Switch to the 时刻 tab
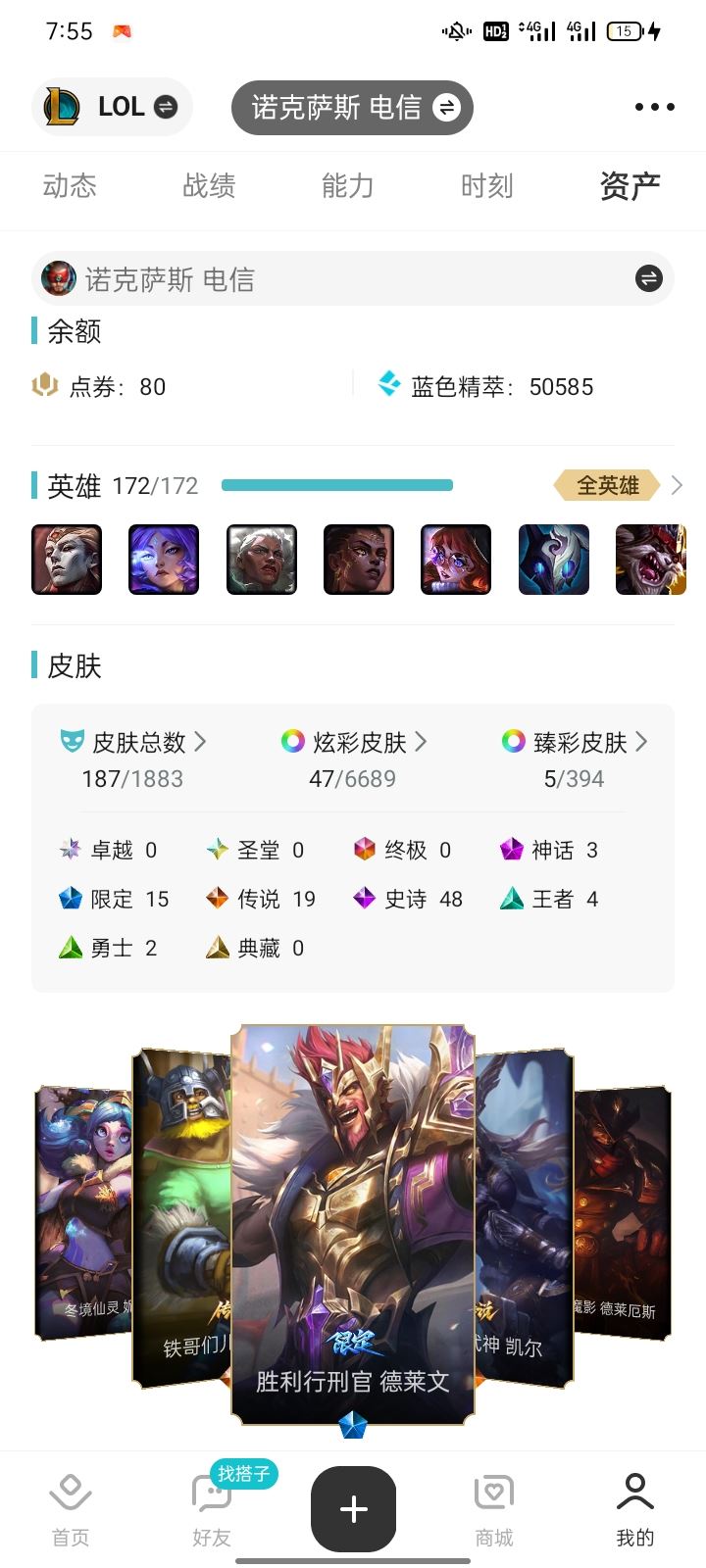Screen dimensions: 706x1568 tap(487, 186)
